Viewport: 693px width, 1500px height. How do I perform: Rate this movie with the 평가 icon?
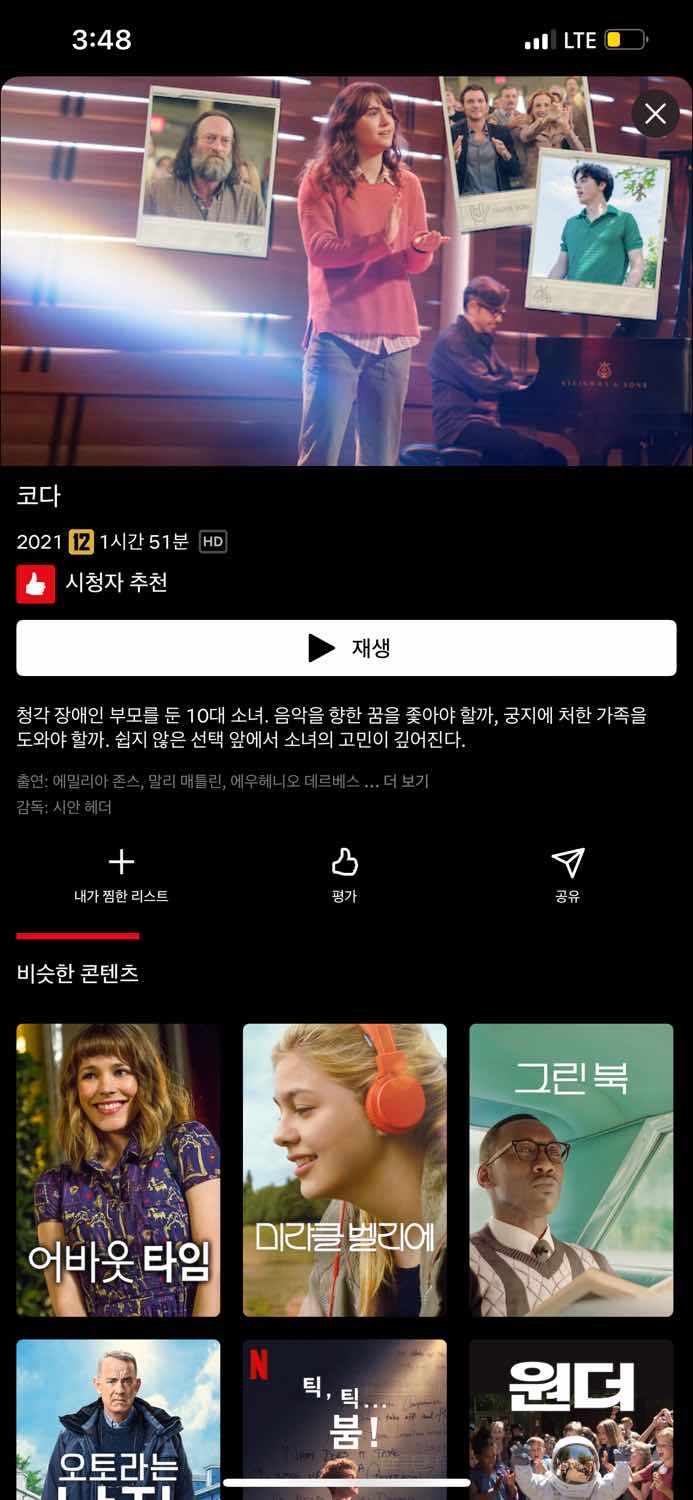pyautogui.click(x=345, y=874)
